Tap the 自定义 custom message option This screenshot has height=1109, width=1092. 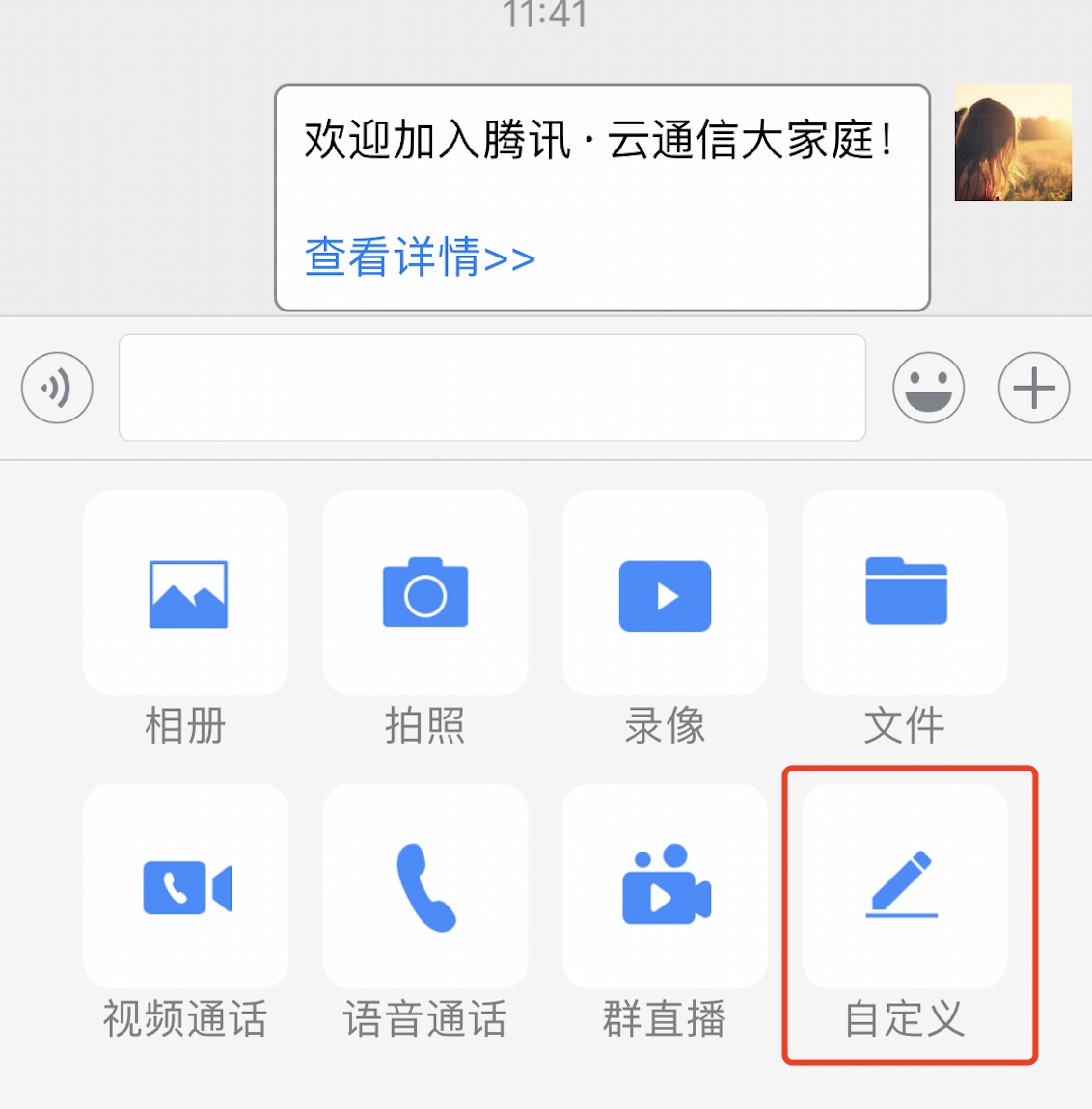tap(905, 886)
